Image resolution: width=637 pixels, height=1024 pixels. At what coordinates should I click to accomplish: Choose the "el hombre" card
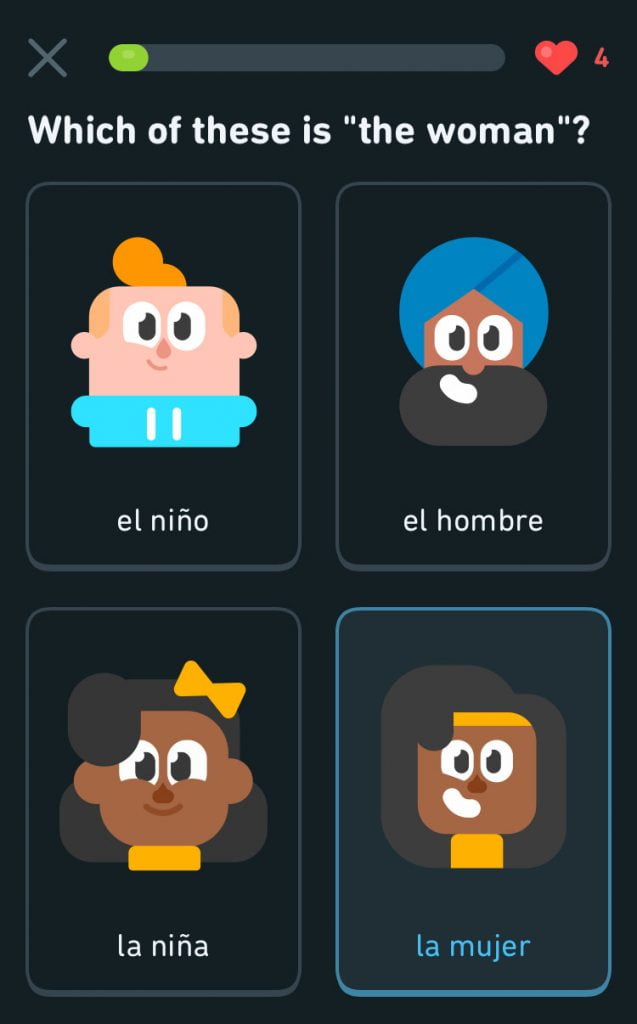[x=474, y=376]
